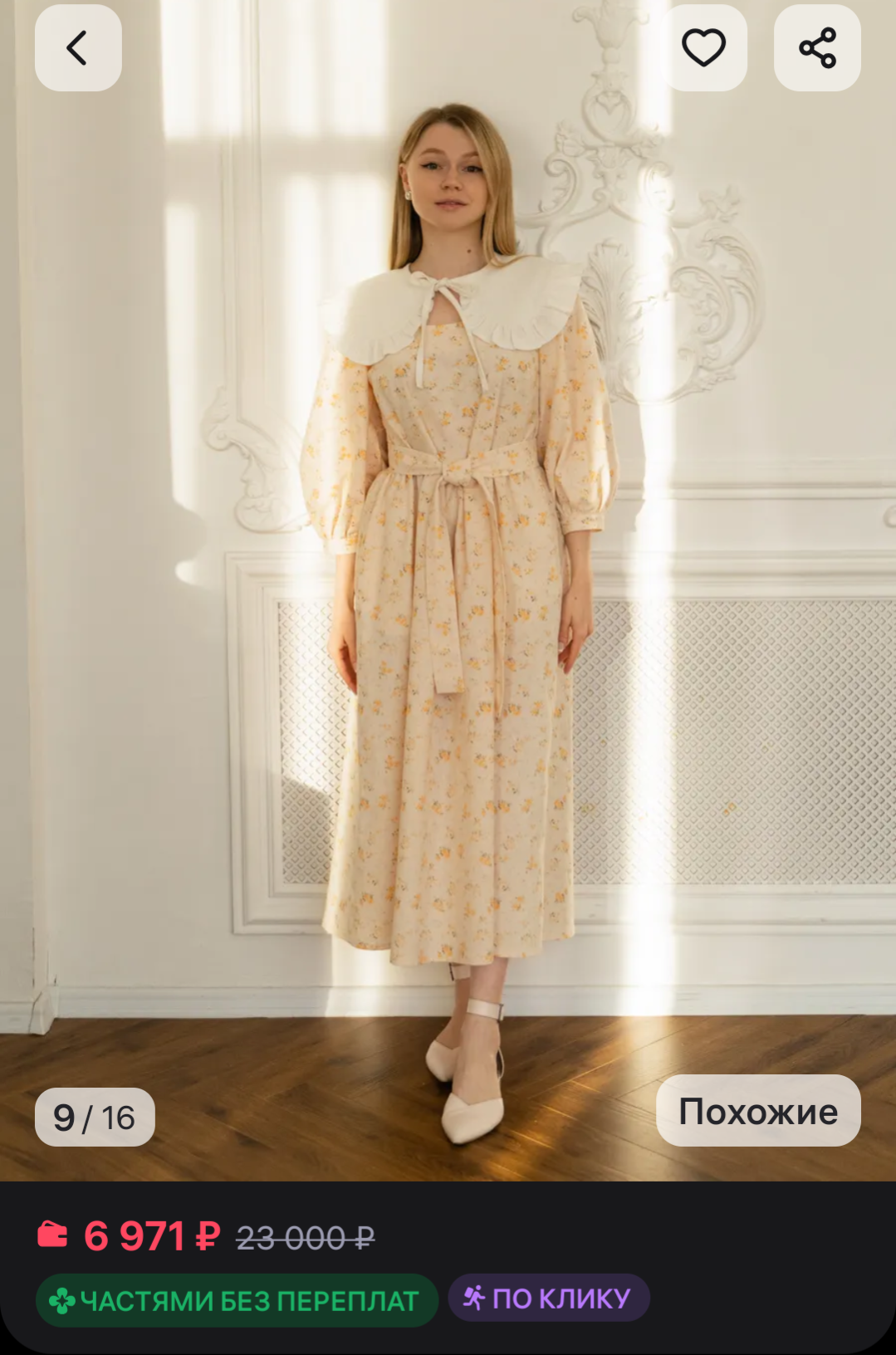Viewport: 896px width, 1355px height.
Task: Share this product
Action: coord(817,48)
